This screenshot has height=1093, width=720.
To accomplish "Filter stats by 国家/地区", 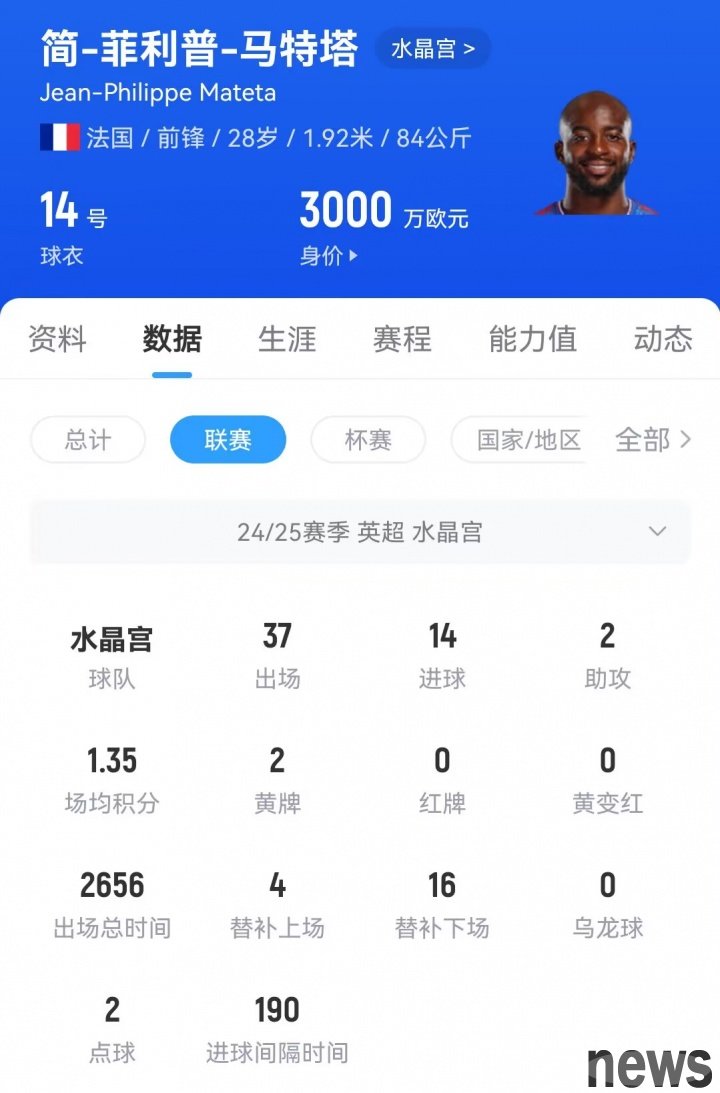I will coord(528,440).
